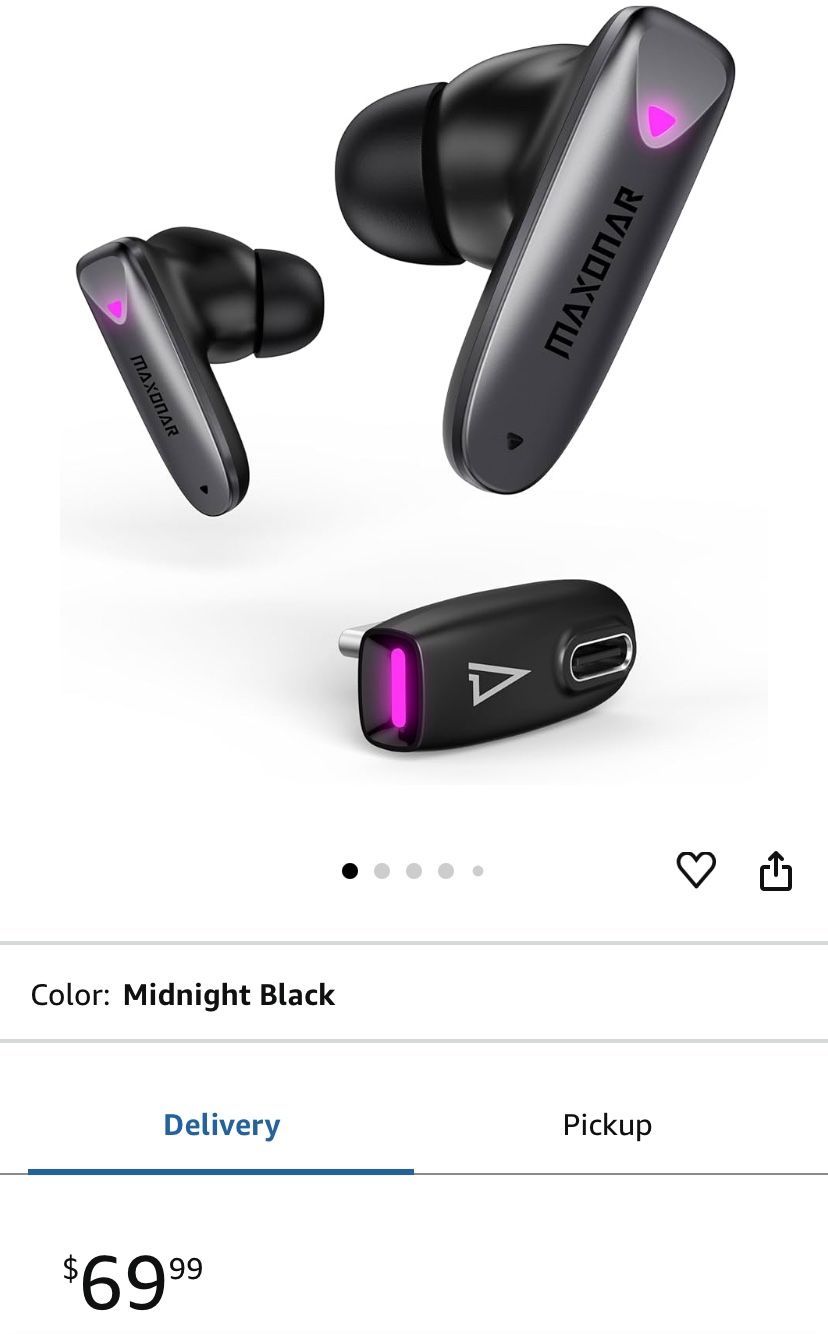Tap the image carousel page indicator dots
Screen dimensions: 828x1334
point(413,871)
